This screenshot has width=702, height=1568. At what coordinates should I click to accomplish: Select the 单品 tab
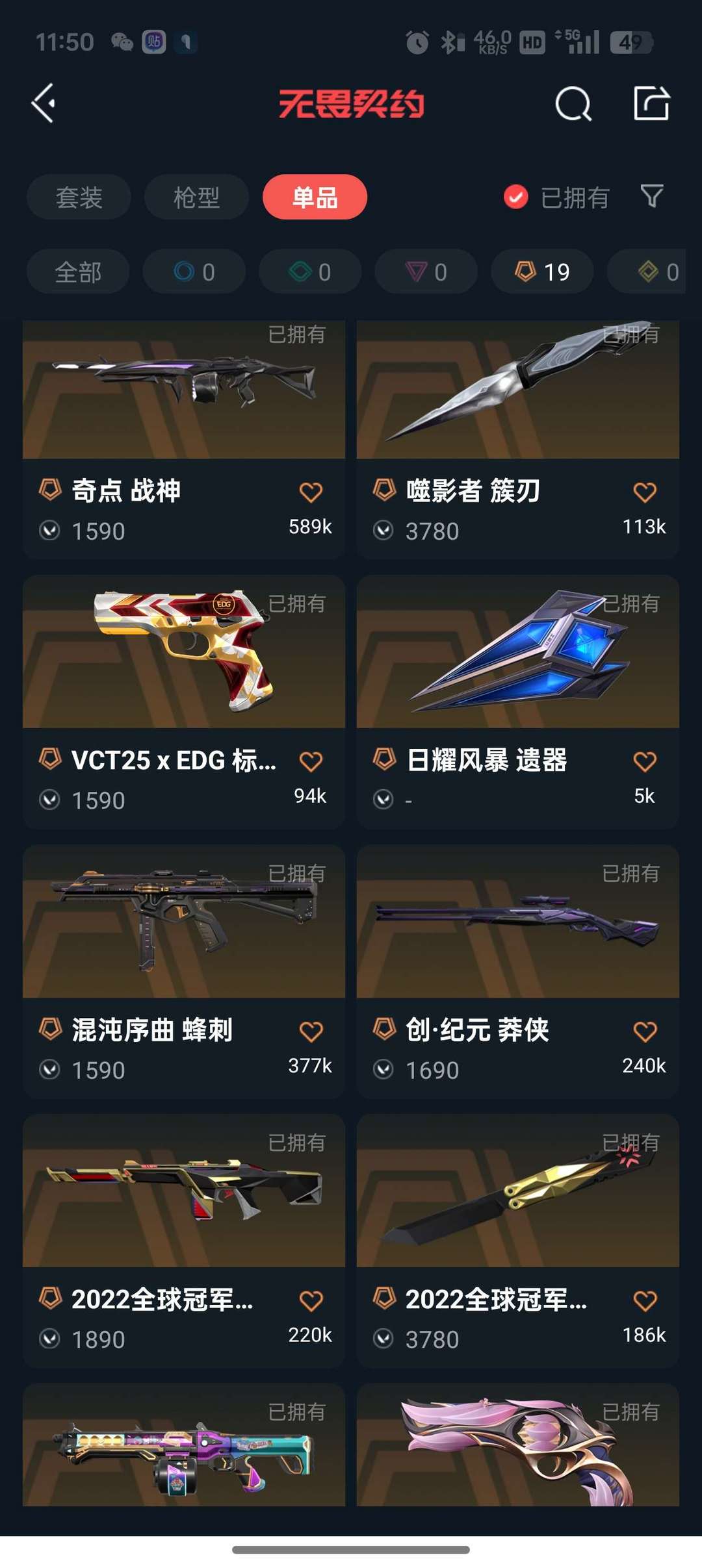[314, 197]
